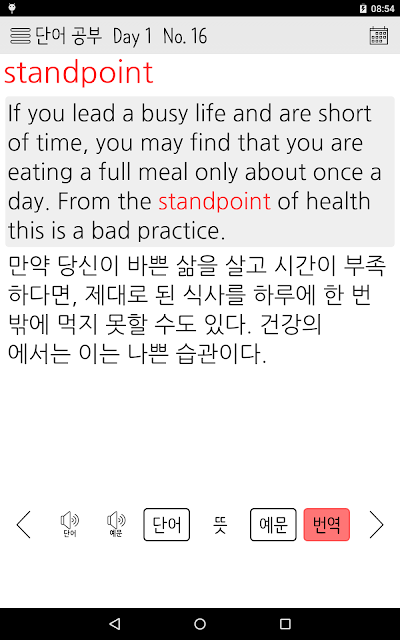The image size is (400, 640).
Task: Toggle the 뜻 meaning button
Action: click(x=220, y=525)
